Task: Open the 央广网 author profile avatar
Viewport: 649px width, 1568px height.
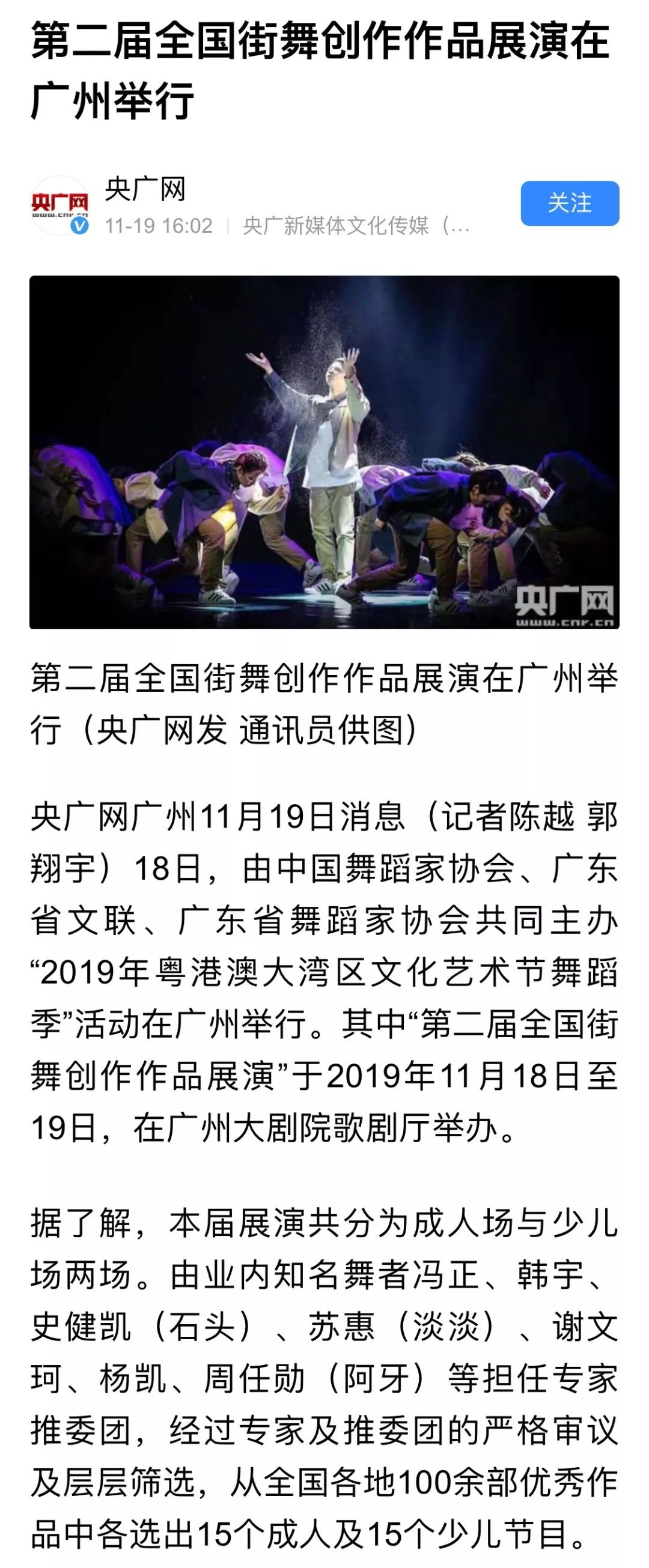Action: click(x=59, y=206)
